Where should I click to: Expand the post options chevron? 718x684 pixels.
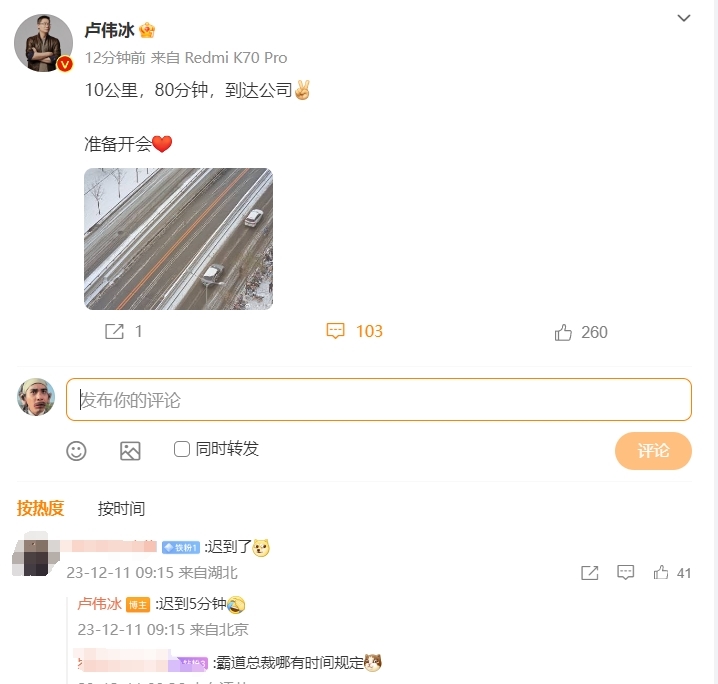pos(684,18)
